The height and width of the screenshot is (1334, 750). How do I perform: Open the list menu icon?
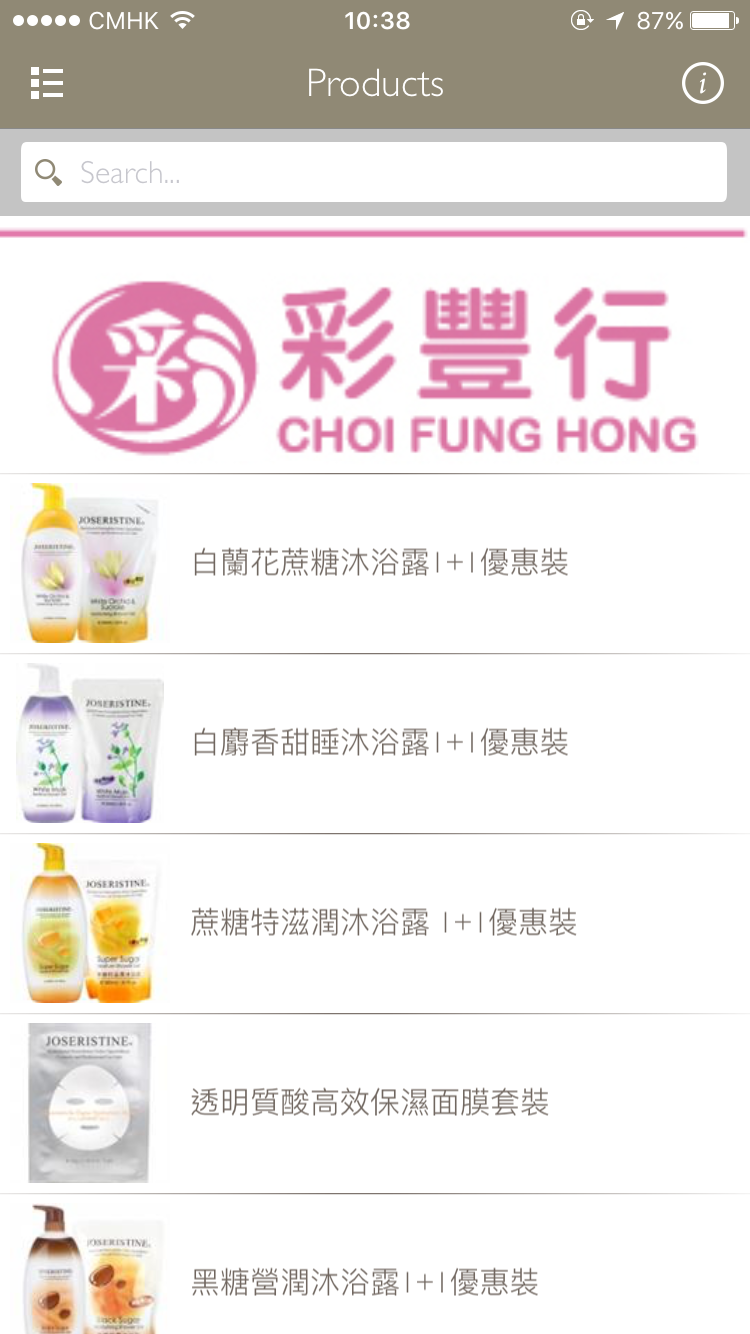(47, 84)
